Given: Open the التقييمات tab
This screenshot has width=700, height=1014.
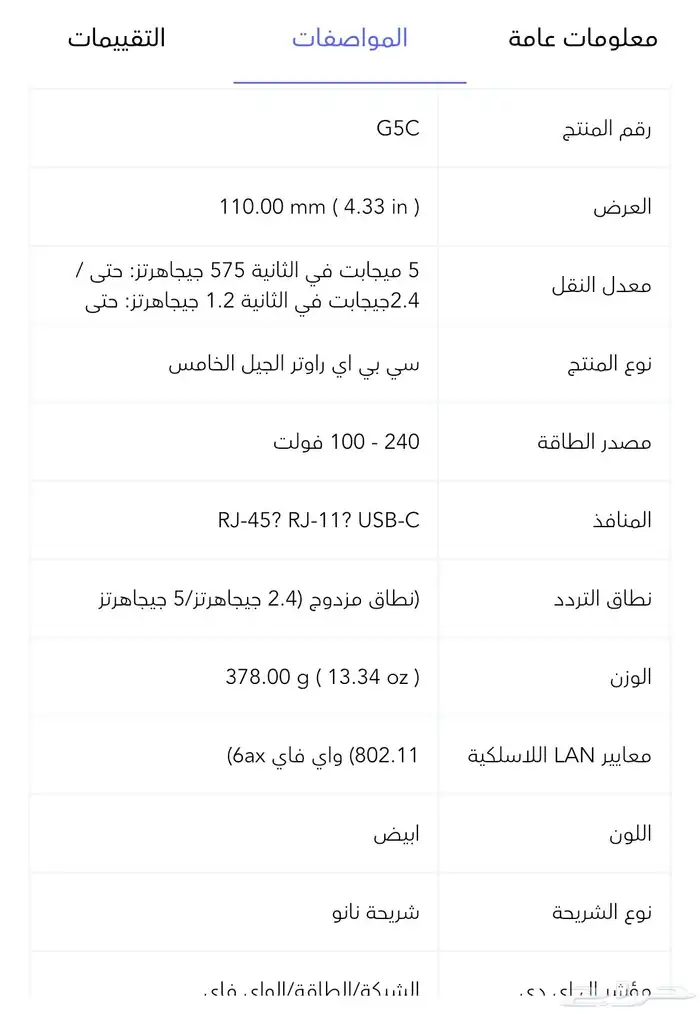Looking at the screenshot, I should (x=116, y=39).
